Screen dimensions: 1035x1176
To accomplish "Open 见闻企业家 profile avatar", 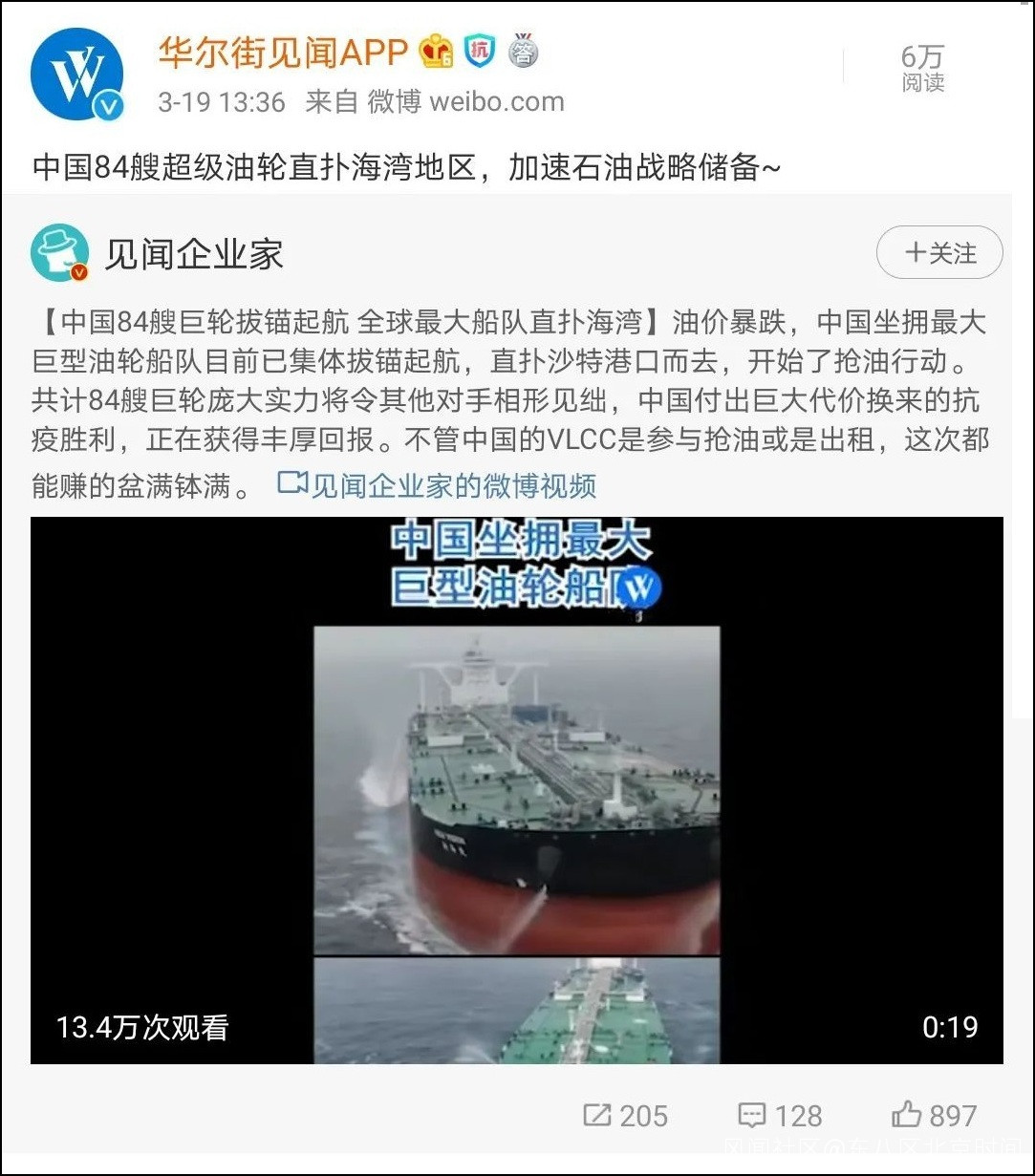I will 59,253.
